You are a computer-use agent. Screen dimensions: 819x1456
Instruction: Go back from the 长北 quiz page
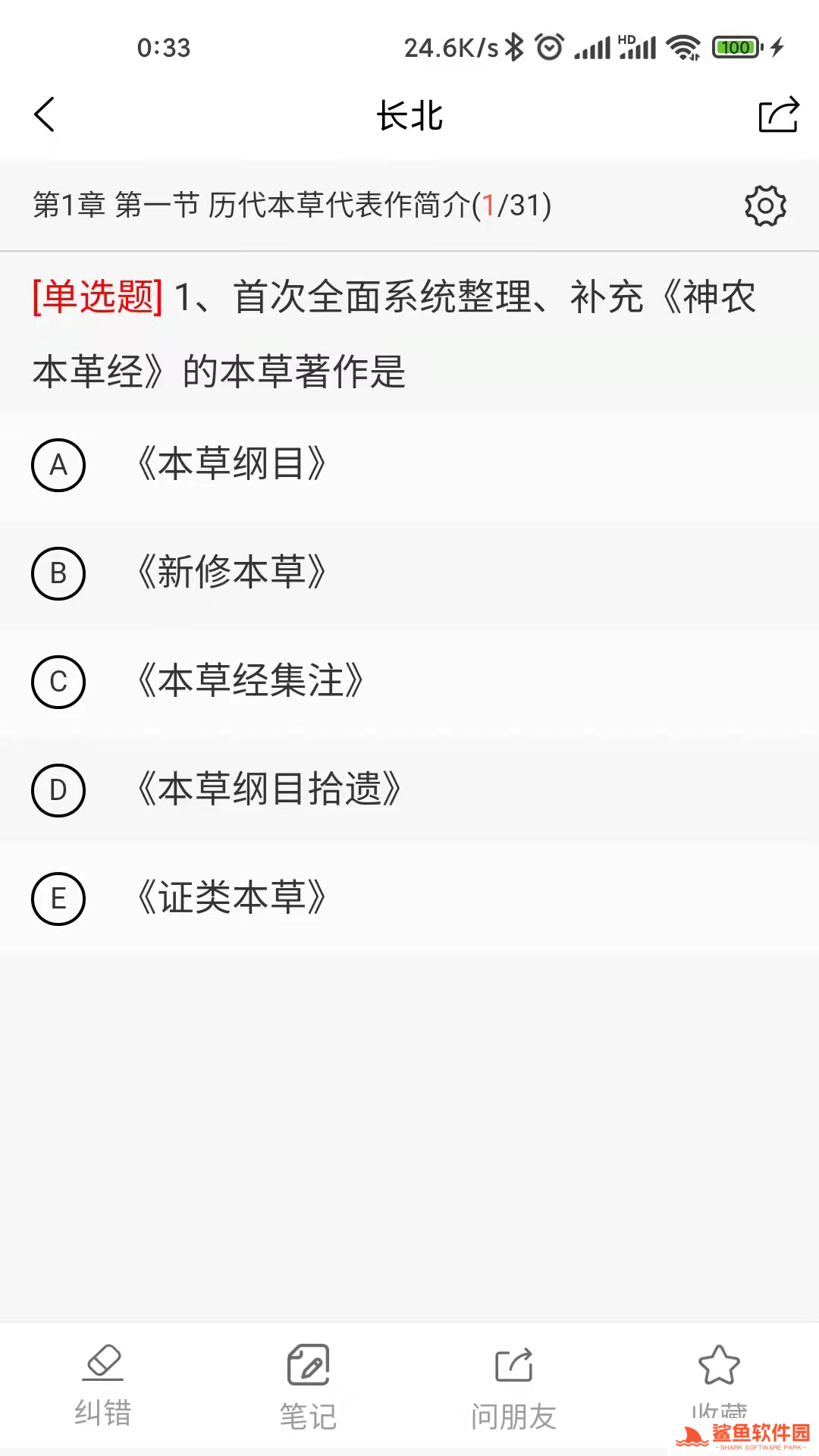pyautogui.click(x=45, y=115)
